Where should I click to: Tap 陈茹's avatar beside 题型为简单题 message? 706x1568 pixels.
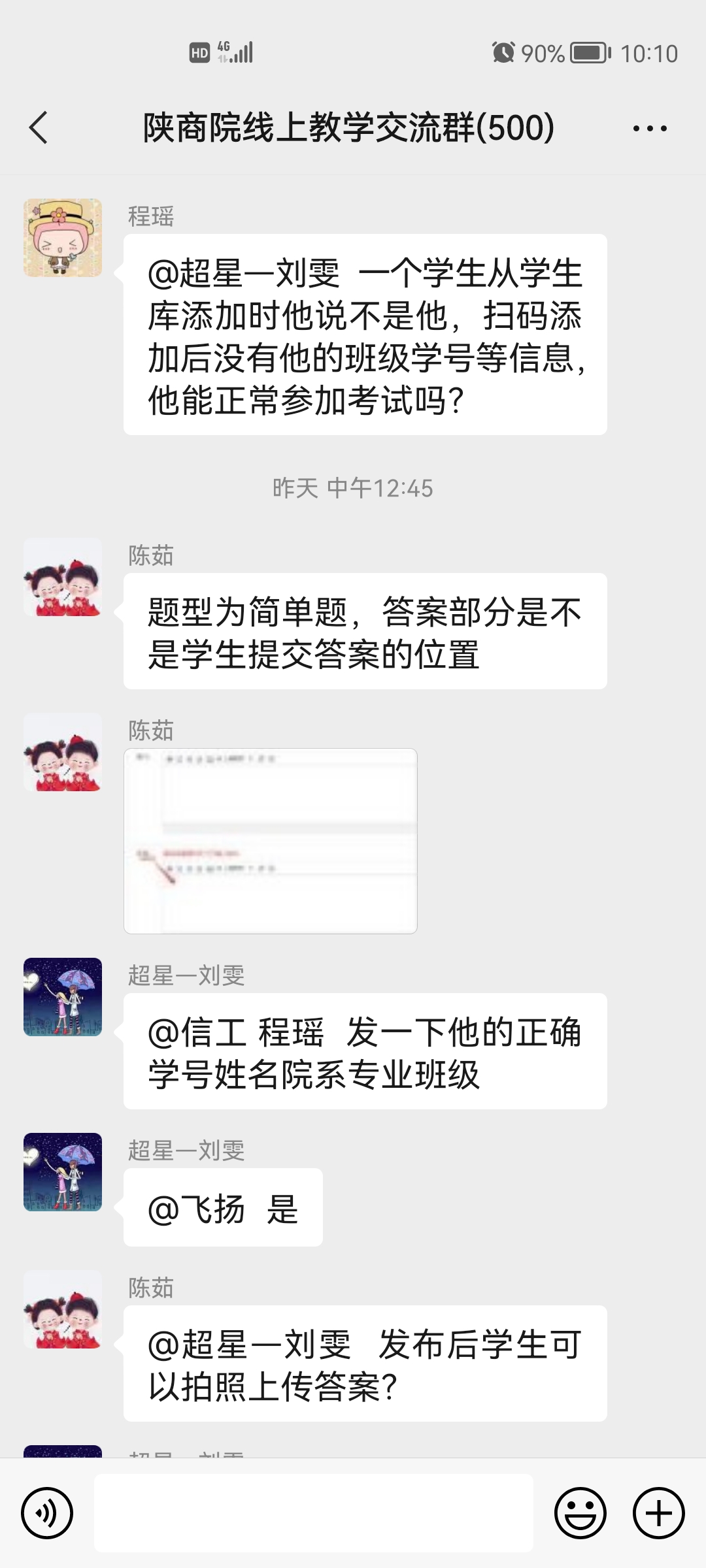(x=63, y=578)
